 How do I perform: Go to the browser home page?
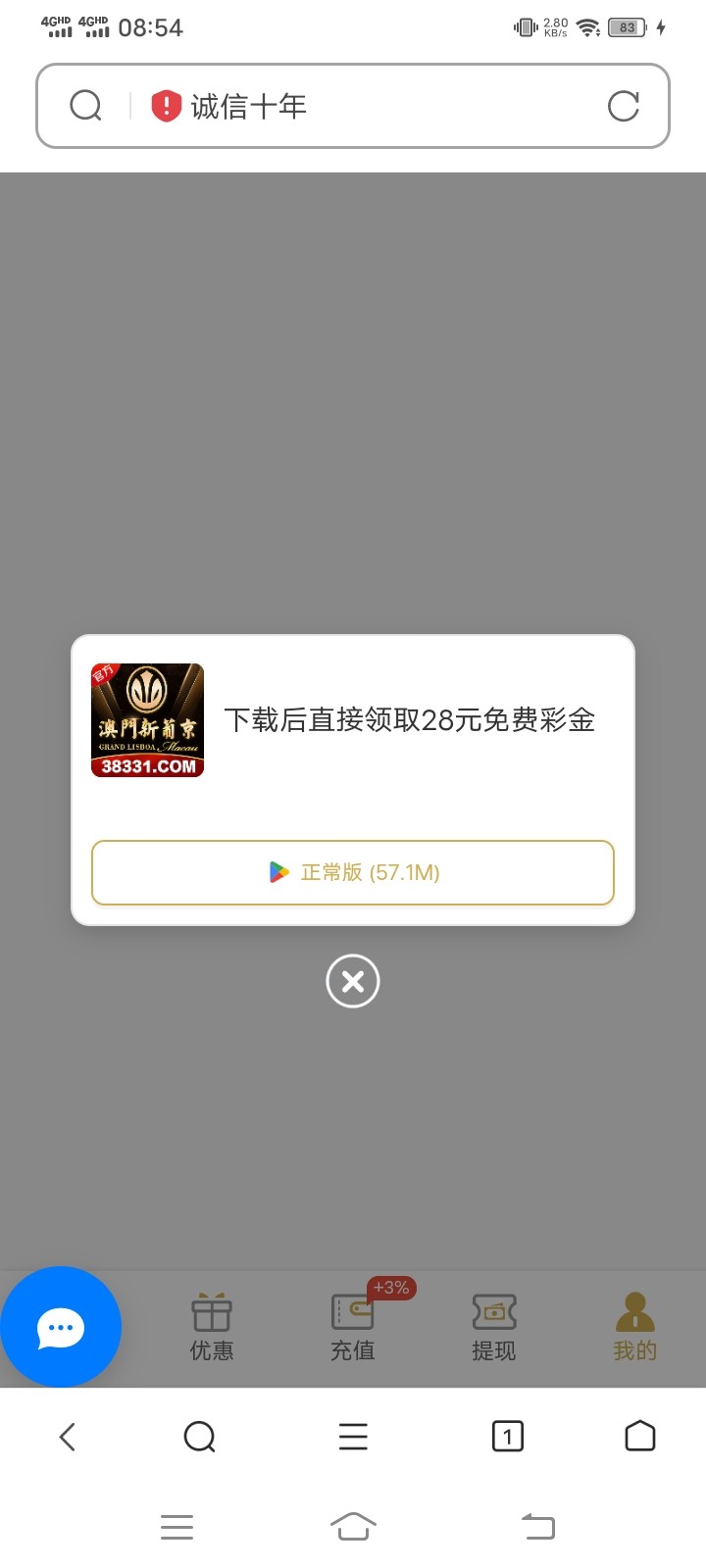click(639, 1437)
